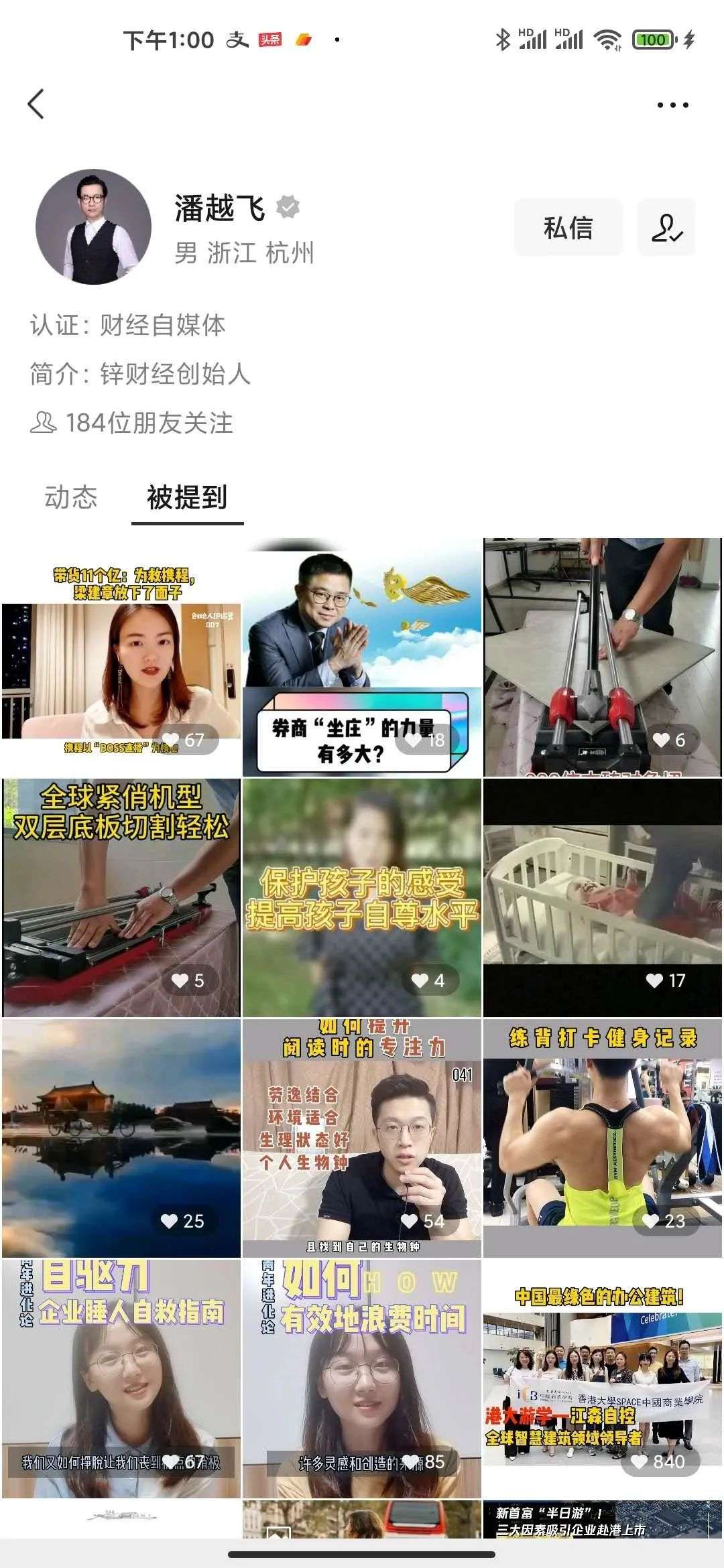Open the tile cutter video with 6 likes
The image size is (724, 1568).
click(603, 657)
